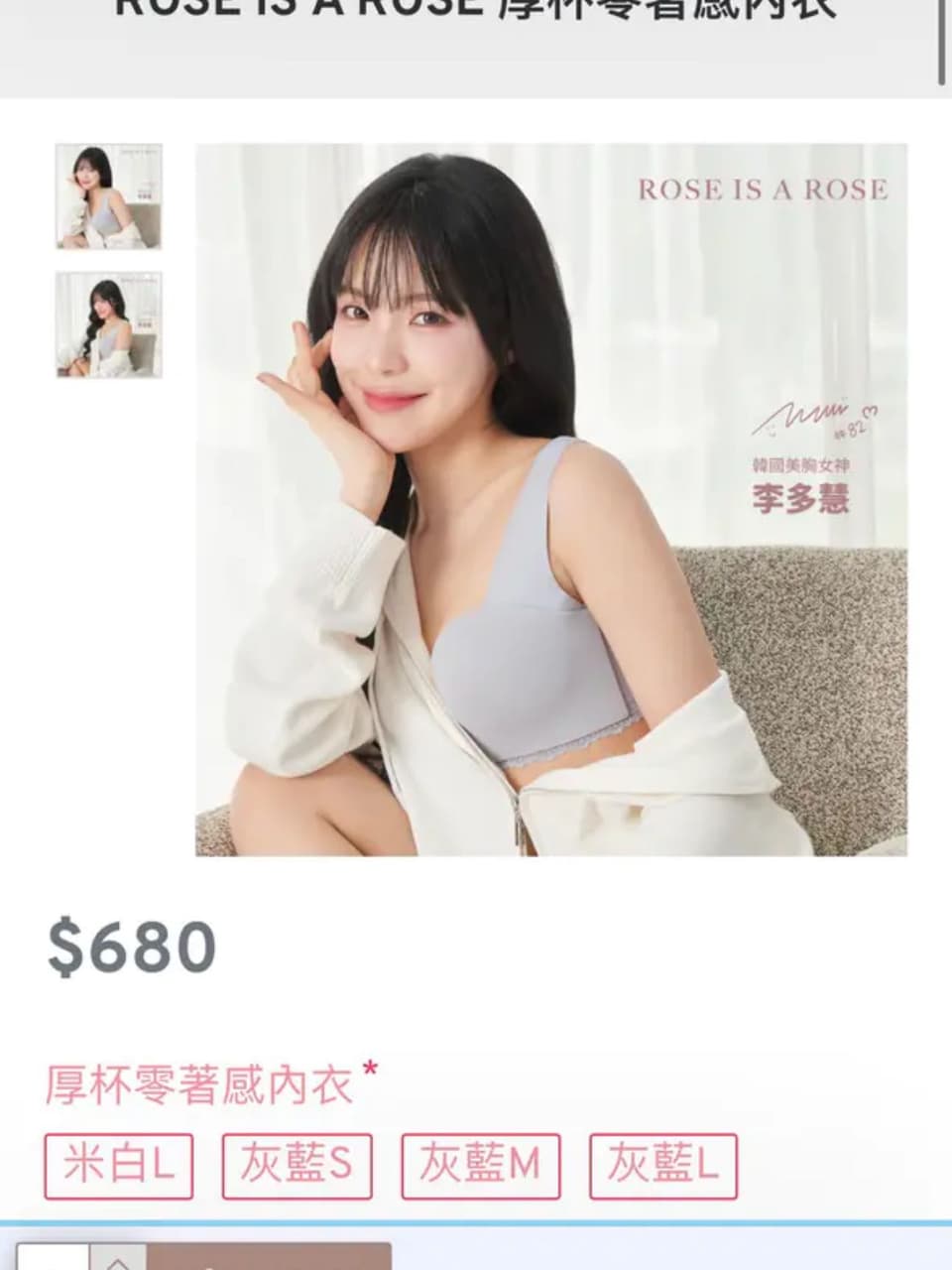Select the second product thumbnail image

pos(109,324)
